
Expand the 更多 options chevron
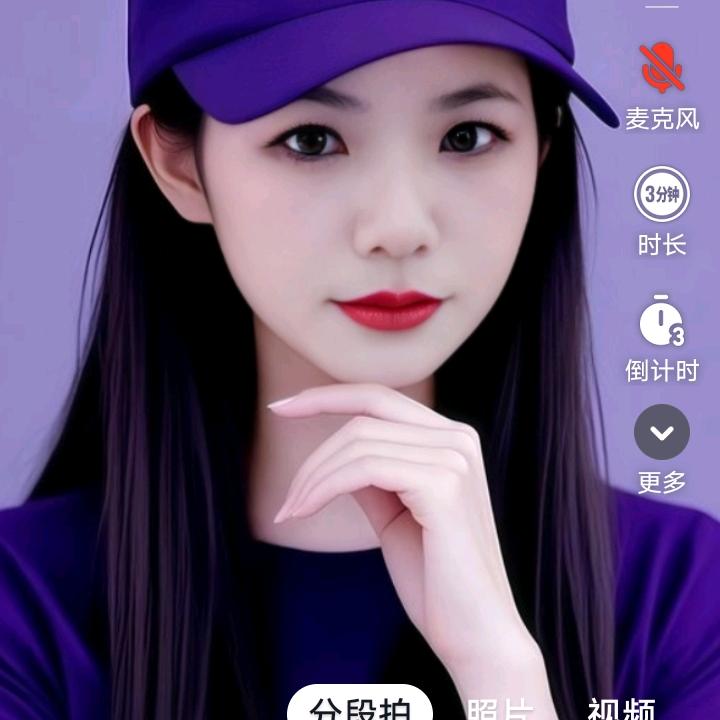662,433
